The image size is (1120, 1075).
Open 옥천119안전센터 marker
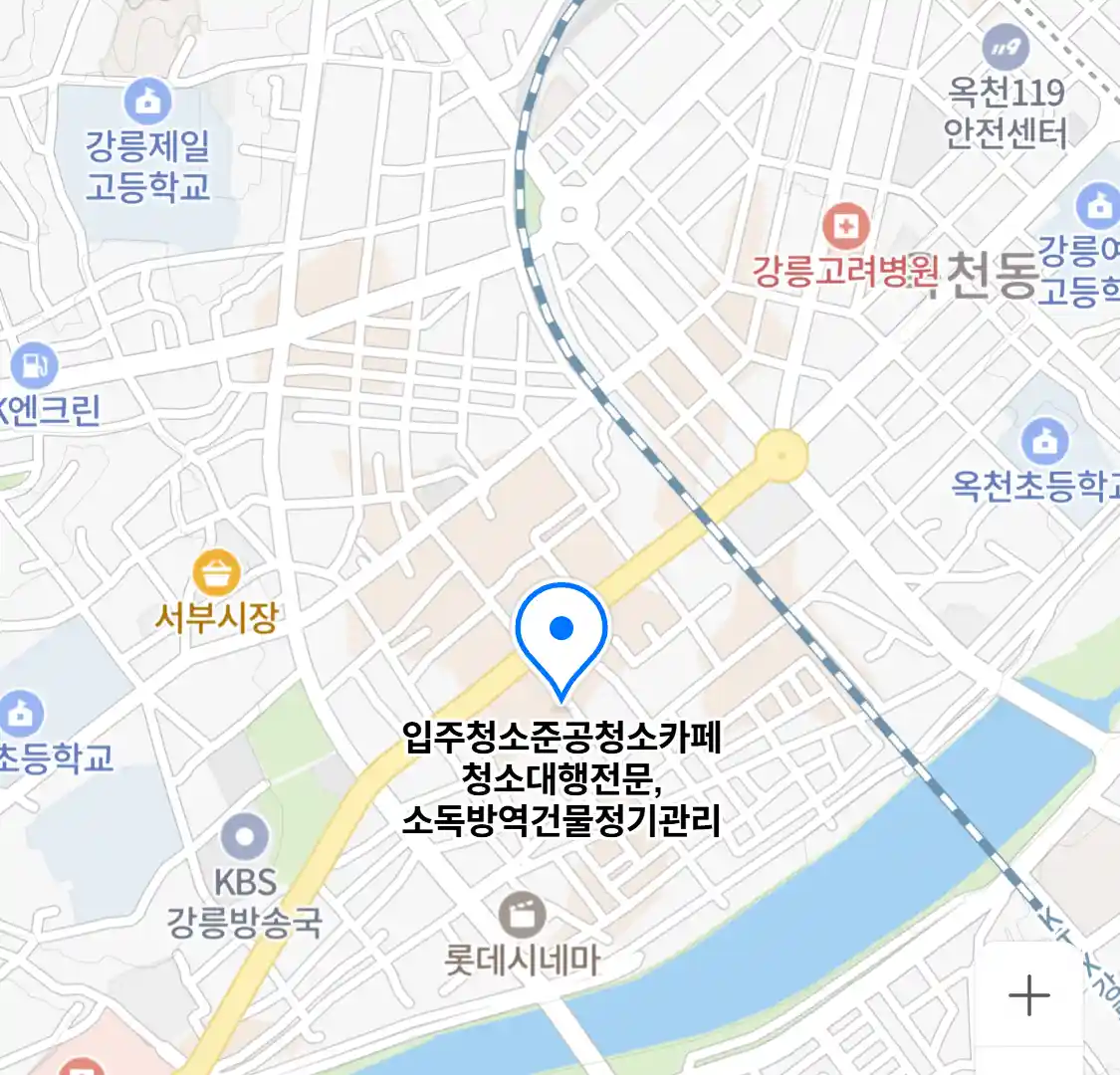pyautogui.click(x=1006, y=47)
